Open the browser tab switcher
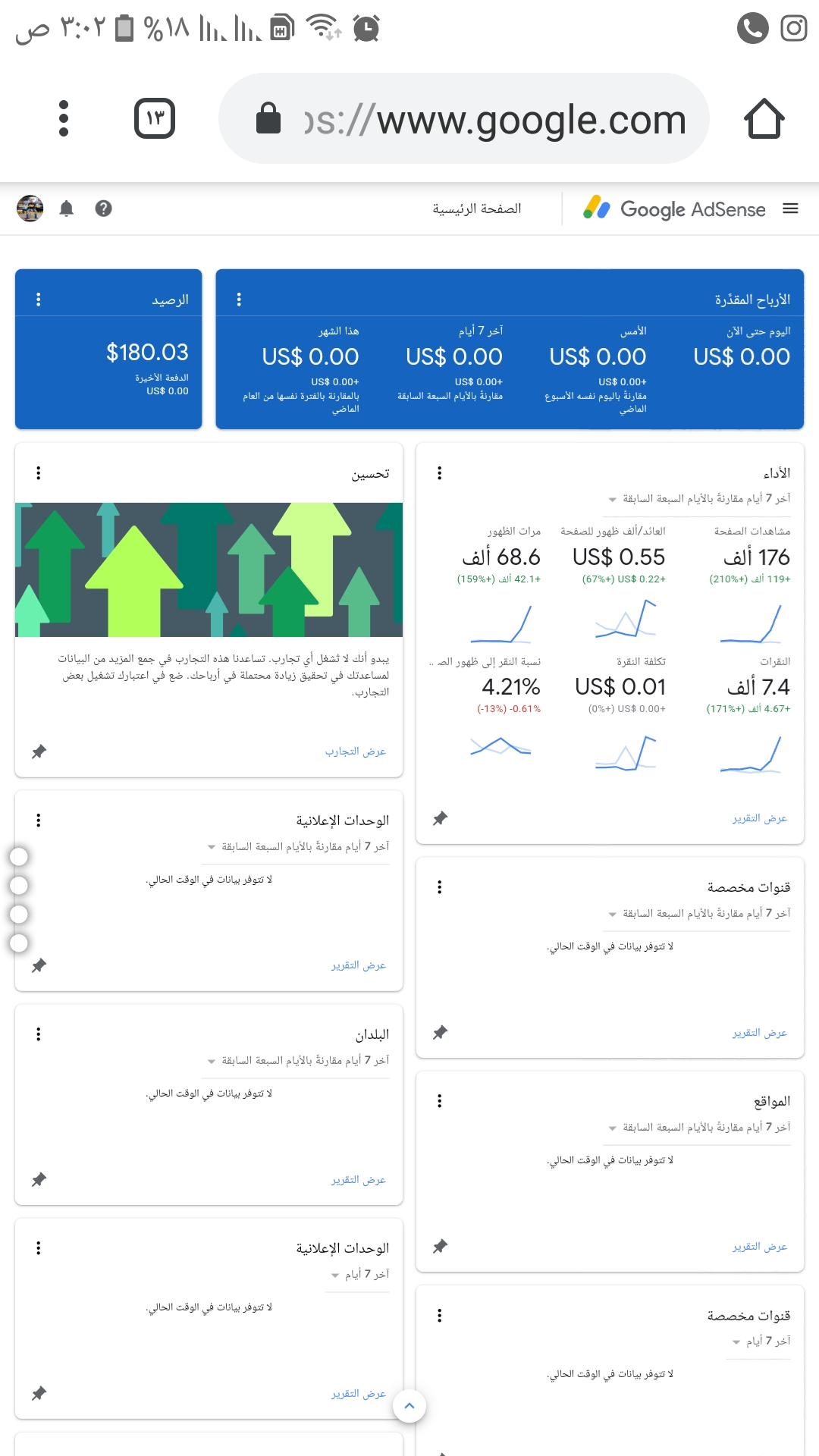 [155, 118]
